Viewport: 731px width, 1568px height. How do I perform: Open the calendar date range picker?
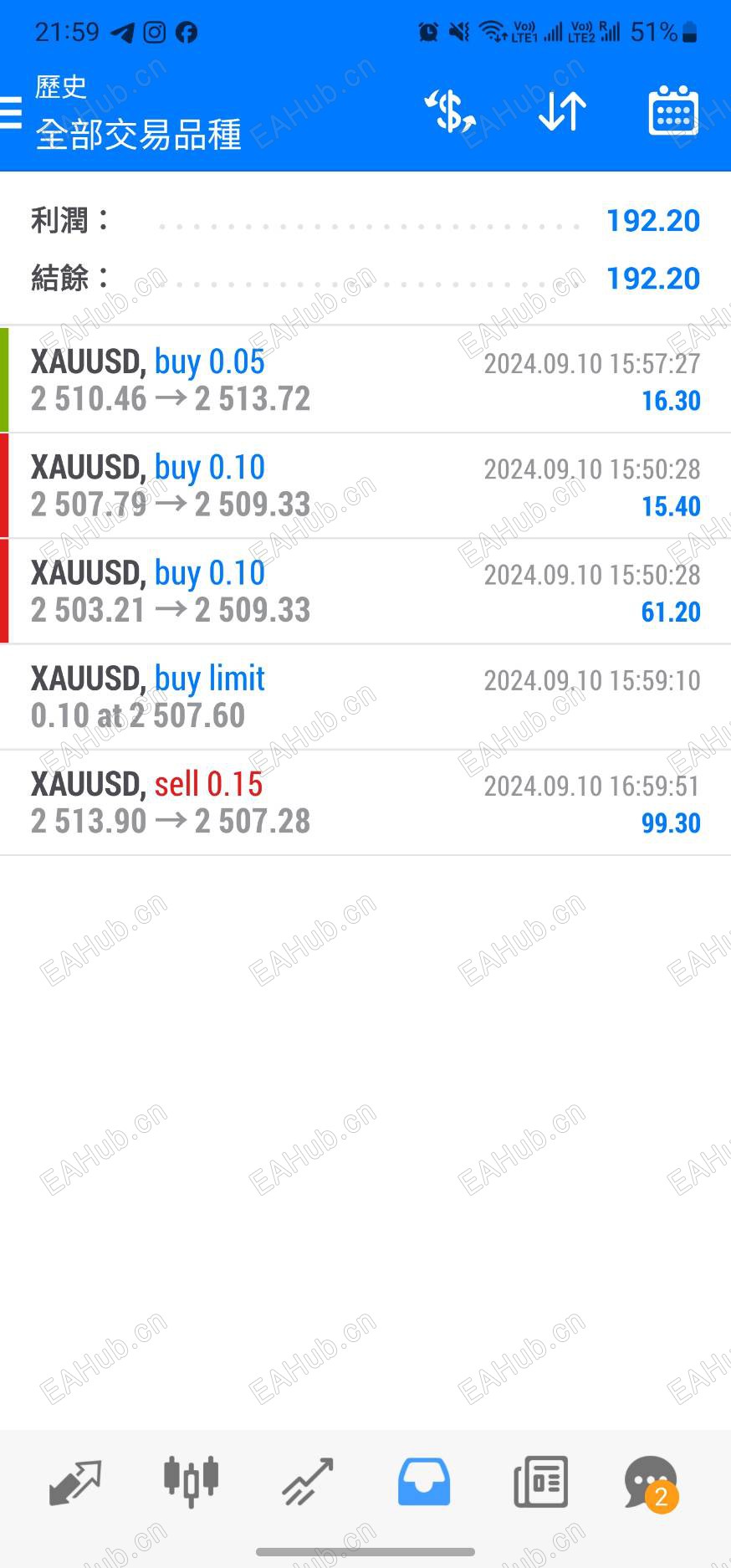[x=673, y=112]
